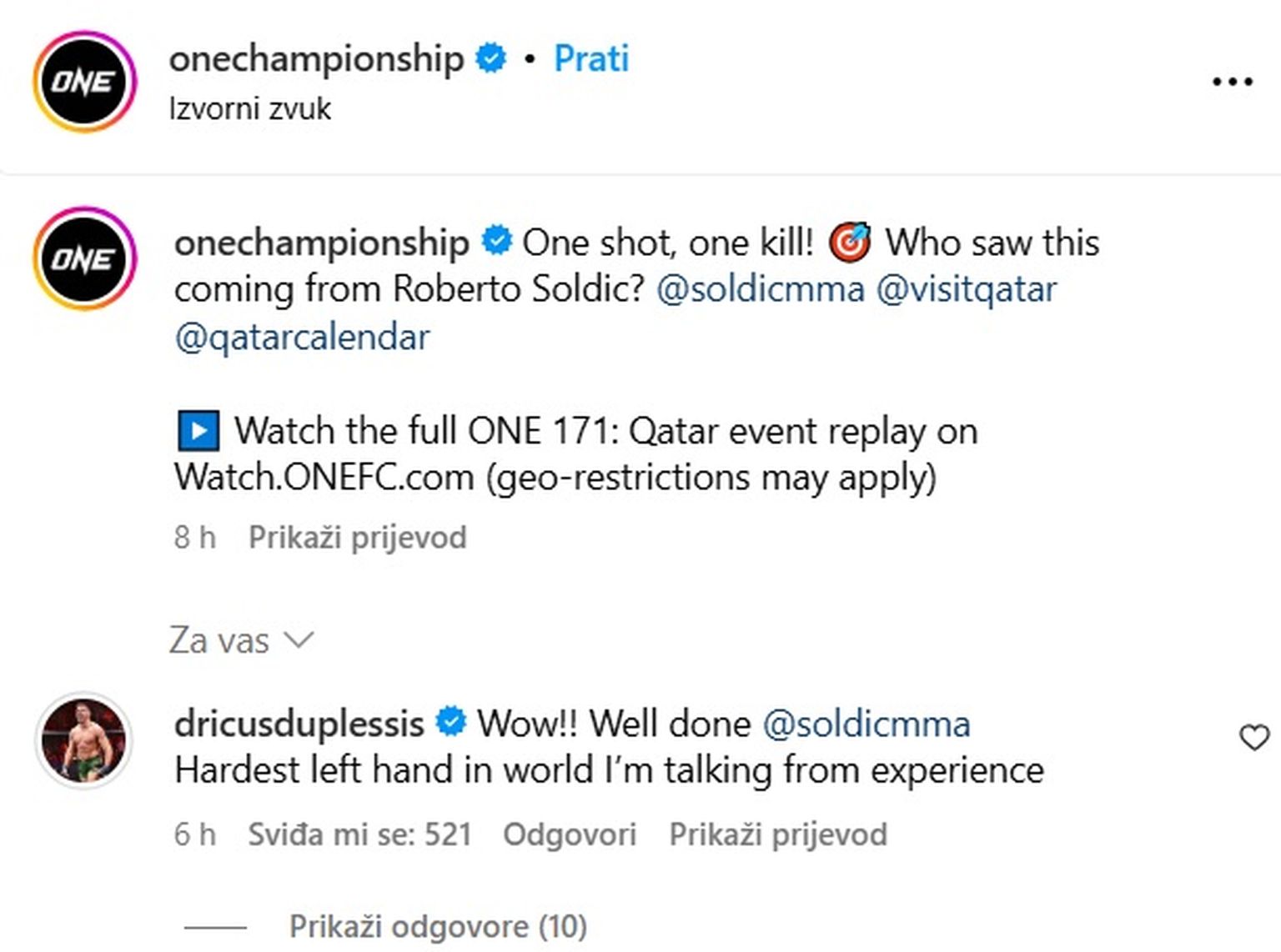Screen dimensions: 1281x952
Task: Open dricusduplessis's profile from his username
Action: click(299, 723)
